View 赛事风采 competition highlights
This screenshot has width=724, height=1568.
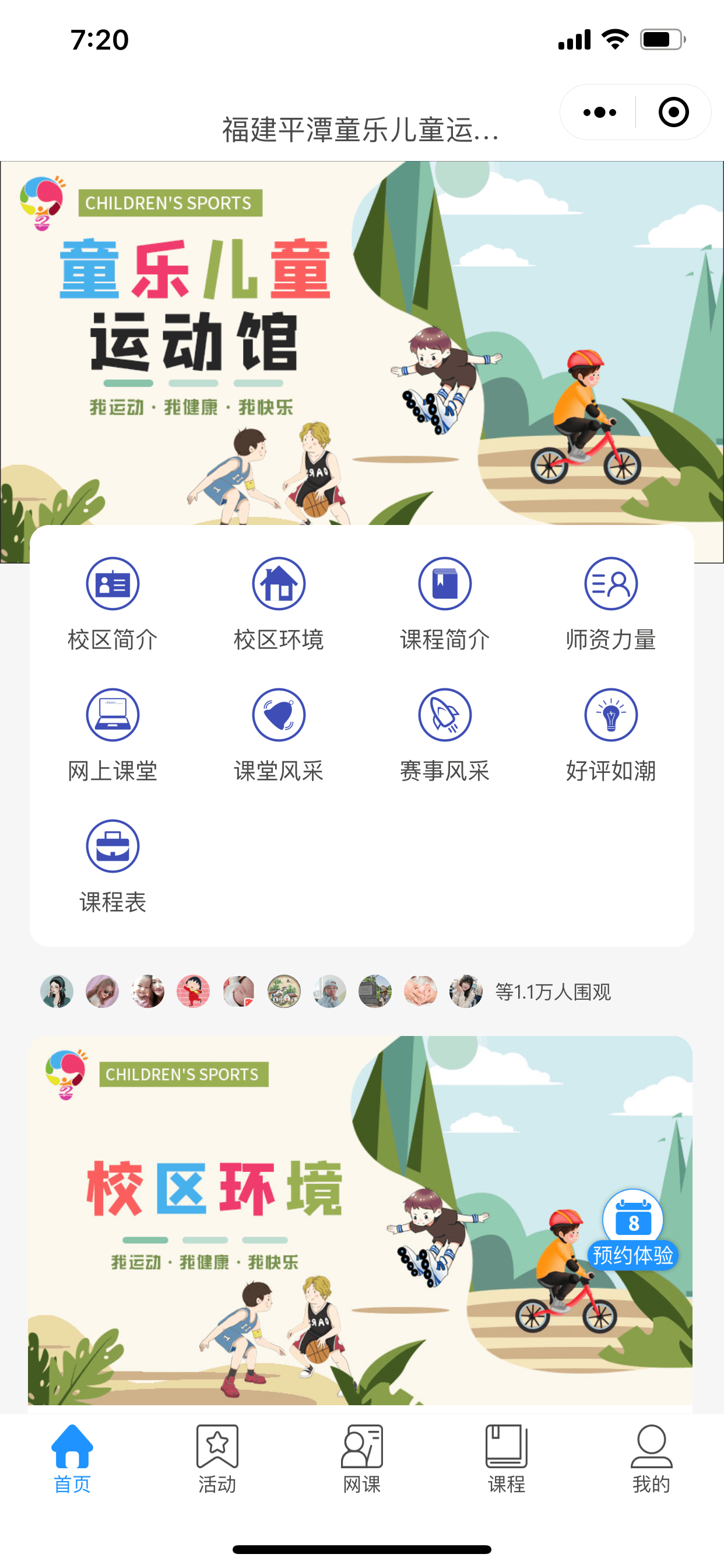coord(445,734)
